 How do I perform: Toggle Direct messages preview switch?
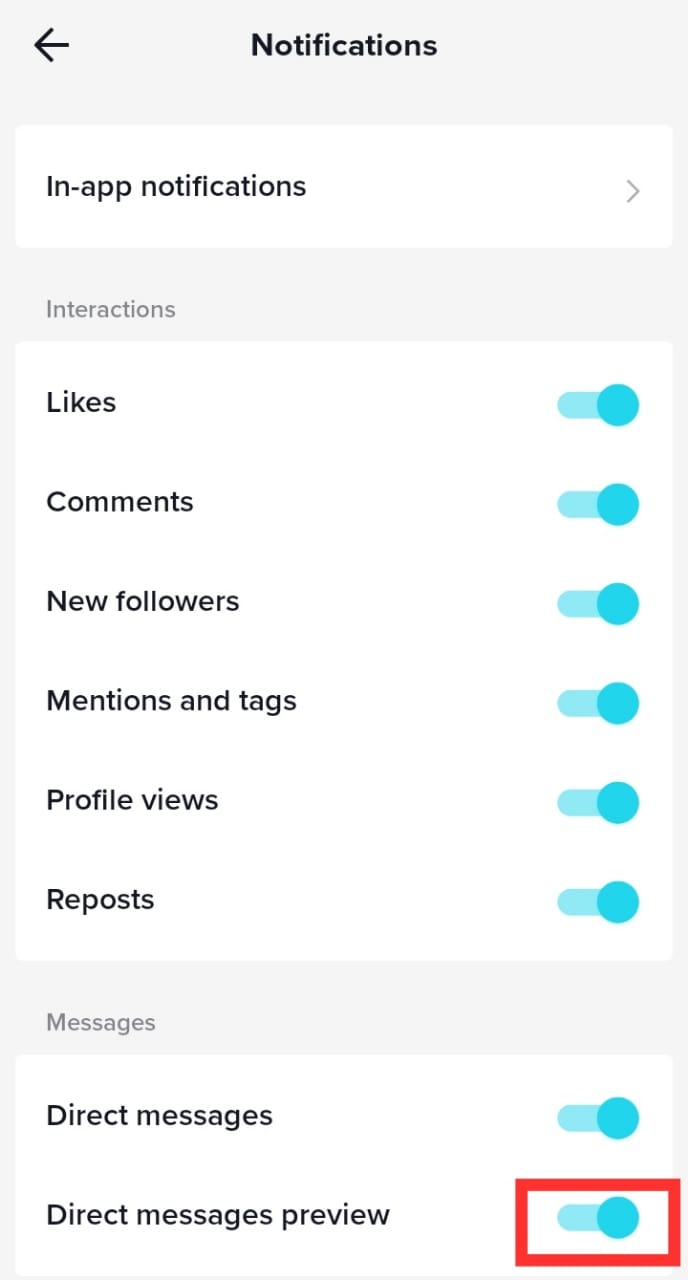(598, 1217)
